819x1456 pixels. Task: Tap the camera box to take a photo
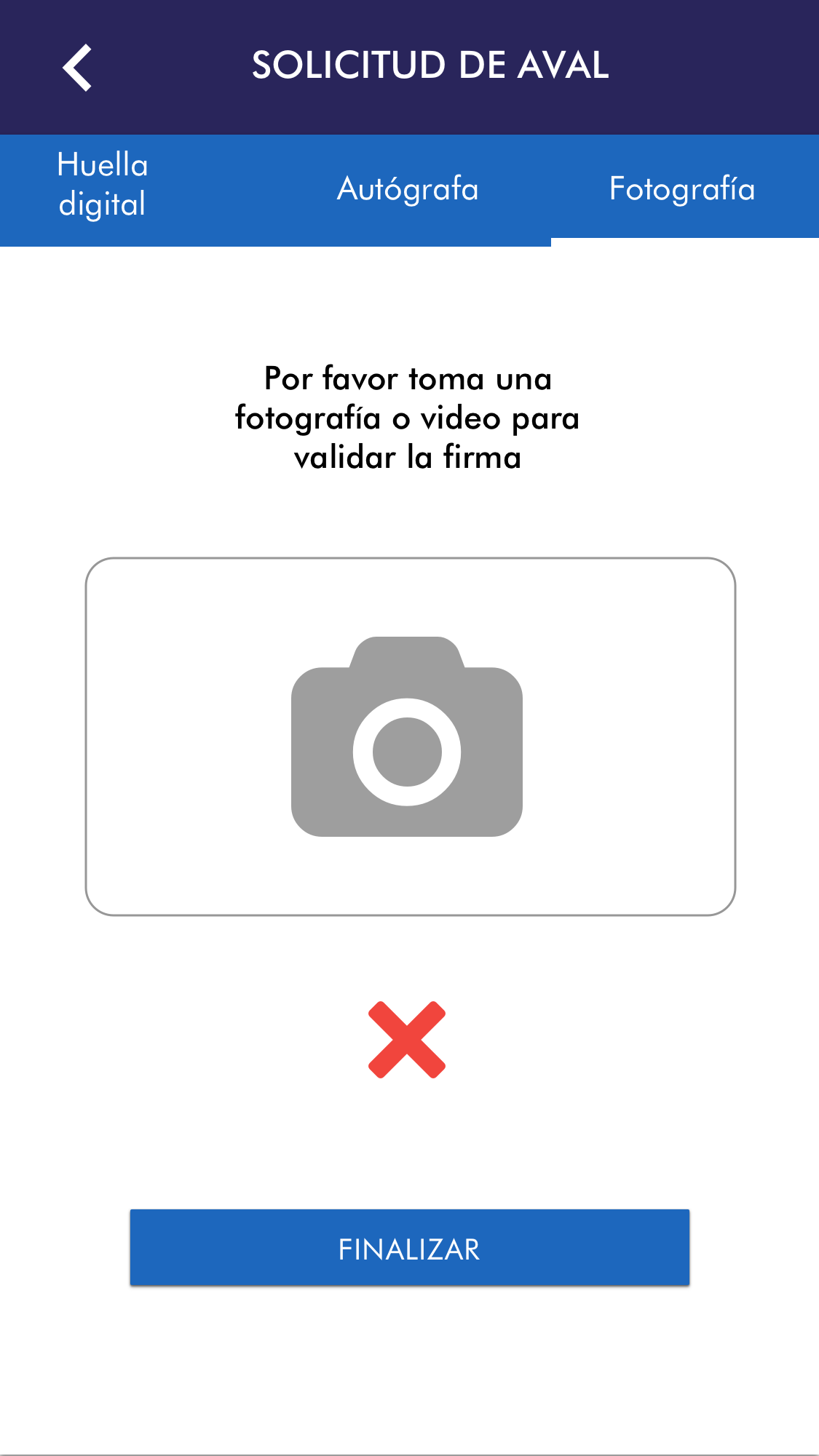pyautogui.click(x=410, y=736)
